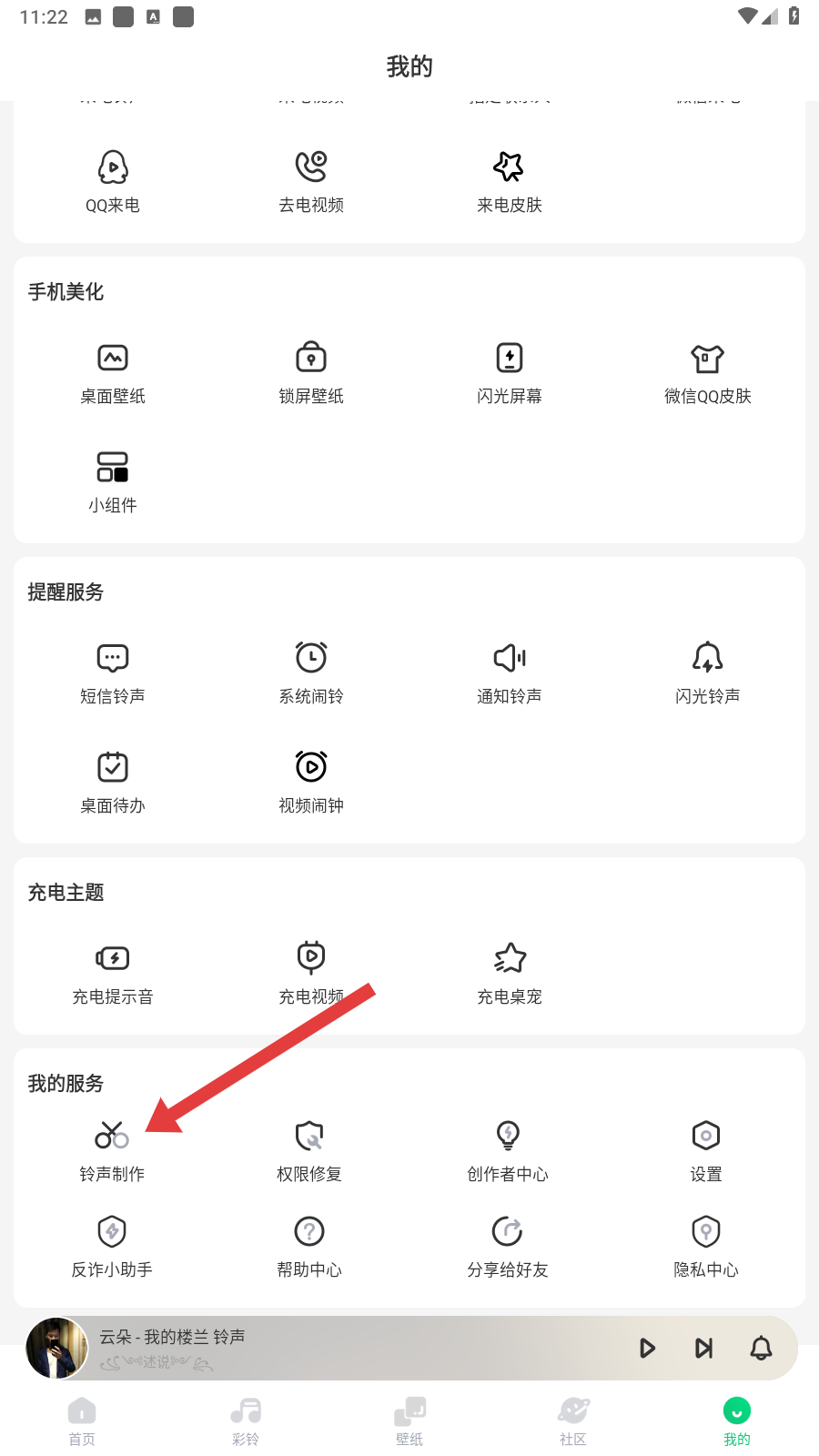Select 系统闹铃 system alarm ringtone
Screen dimensions: 819x1456
pyautogui.click(x=311, y=672)
